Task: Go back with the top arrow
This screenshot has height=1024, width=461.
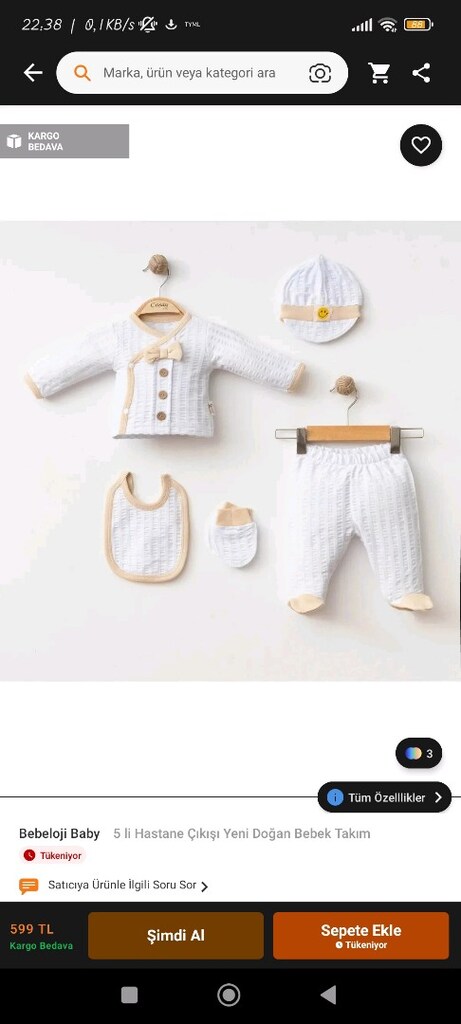Action: [33, 72]
